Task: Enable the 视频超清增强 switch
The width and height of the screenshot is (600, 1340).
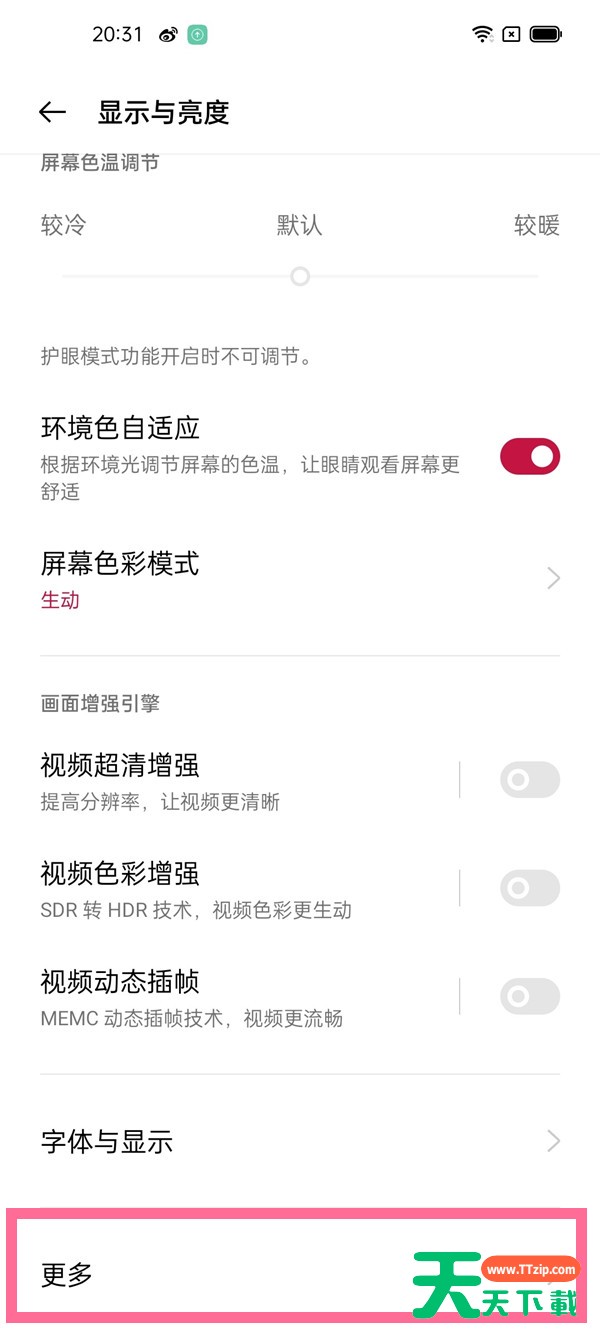Action: (530, 780)
